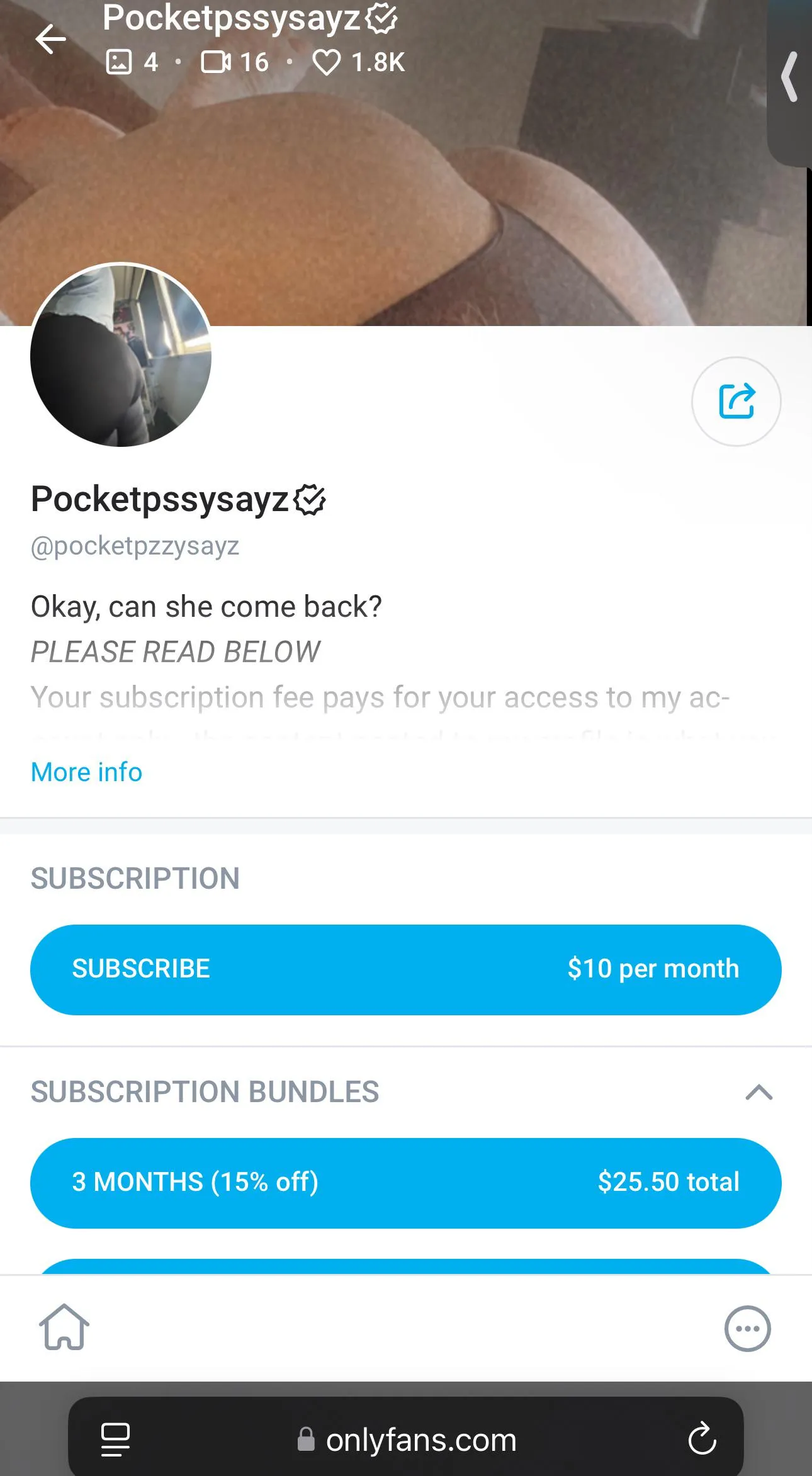Share this profile
Image resolution: width=812 pixels, height=1476 pixels.
(736, 402)
